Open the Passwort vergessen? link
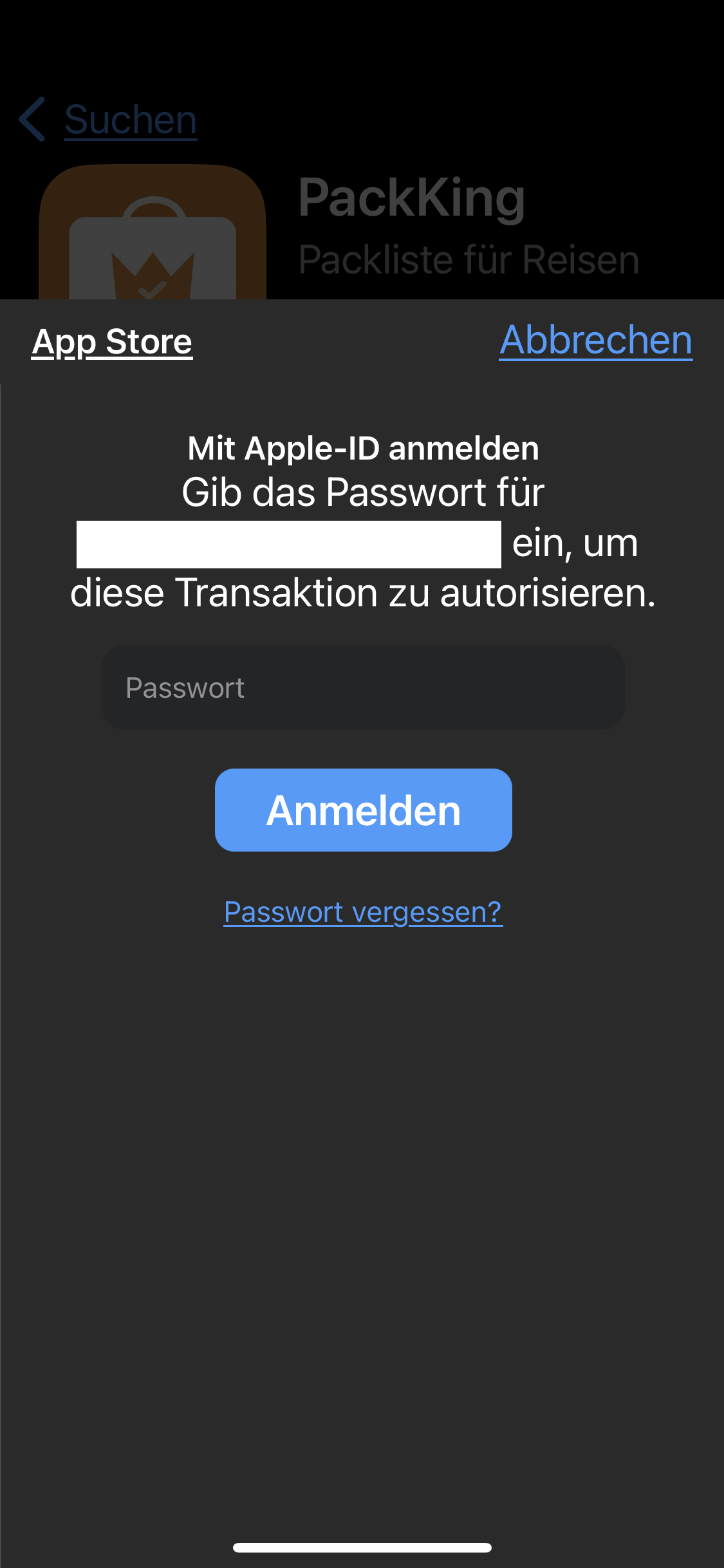The image size is (724, 1568). 363,911
